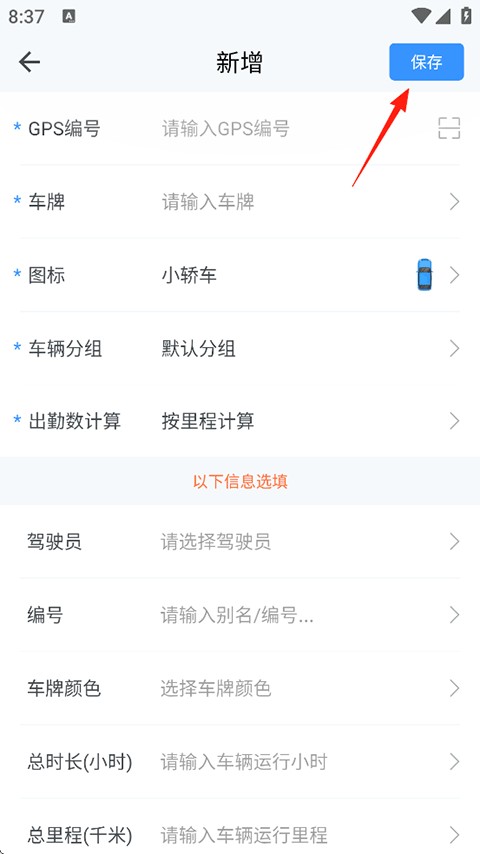This screenshot has width=480, height=854.
Task: Open the 总时长(小时) row
Action: [240, 761]
